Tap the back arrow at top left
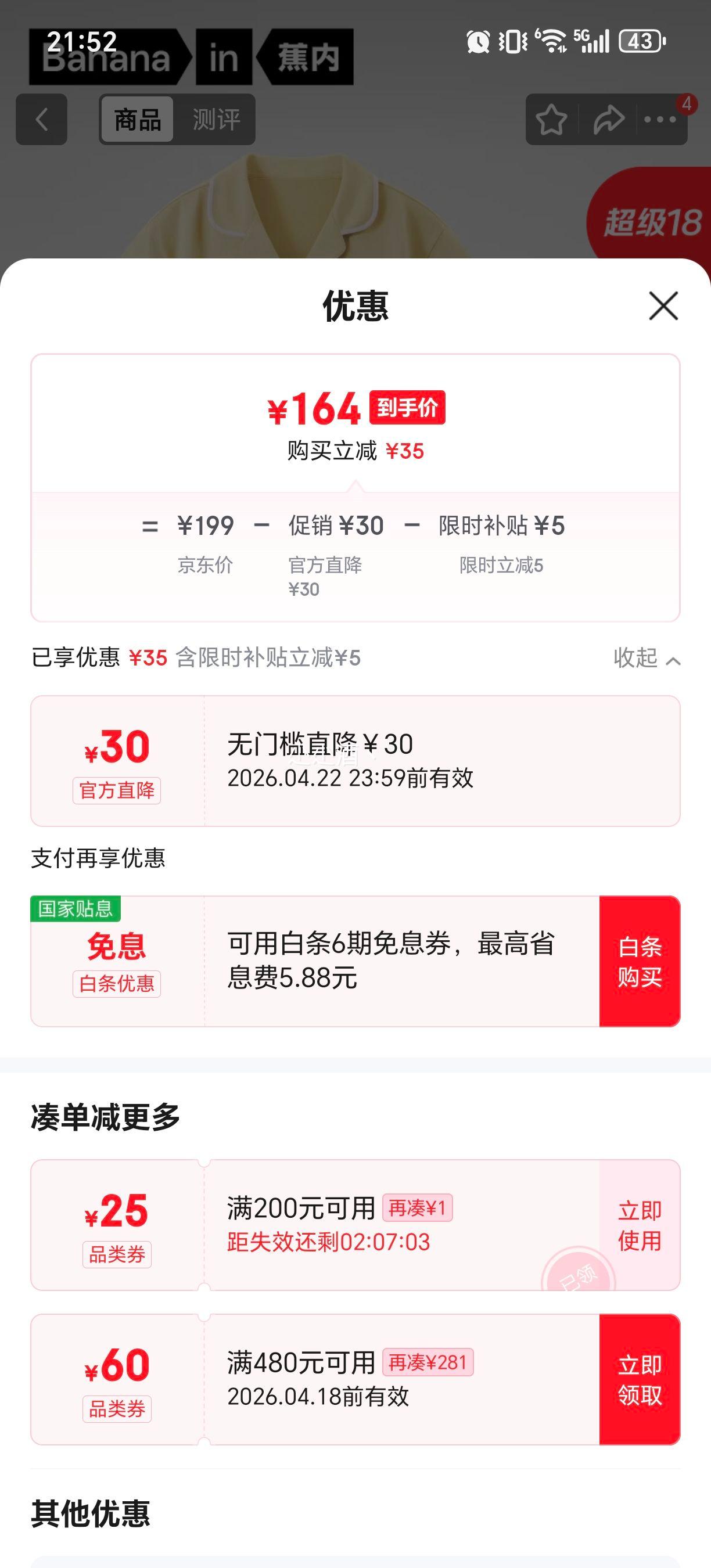The height and width of the screenshot is (1568, 711). (41, 119)
